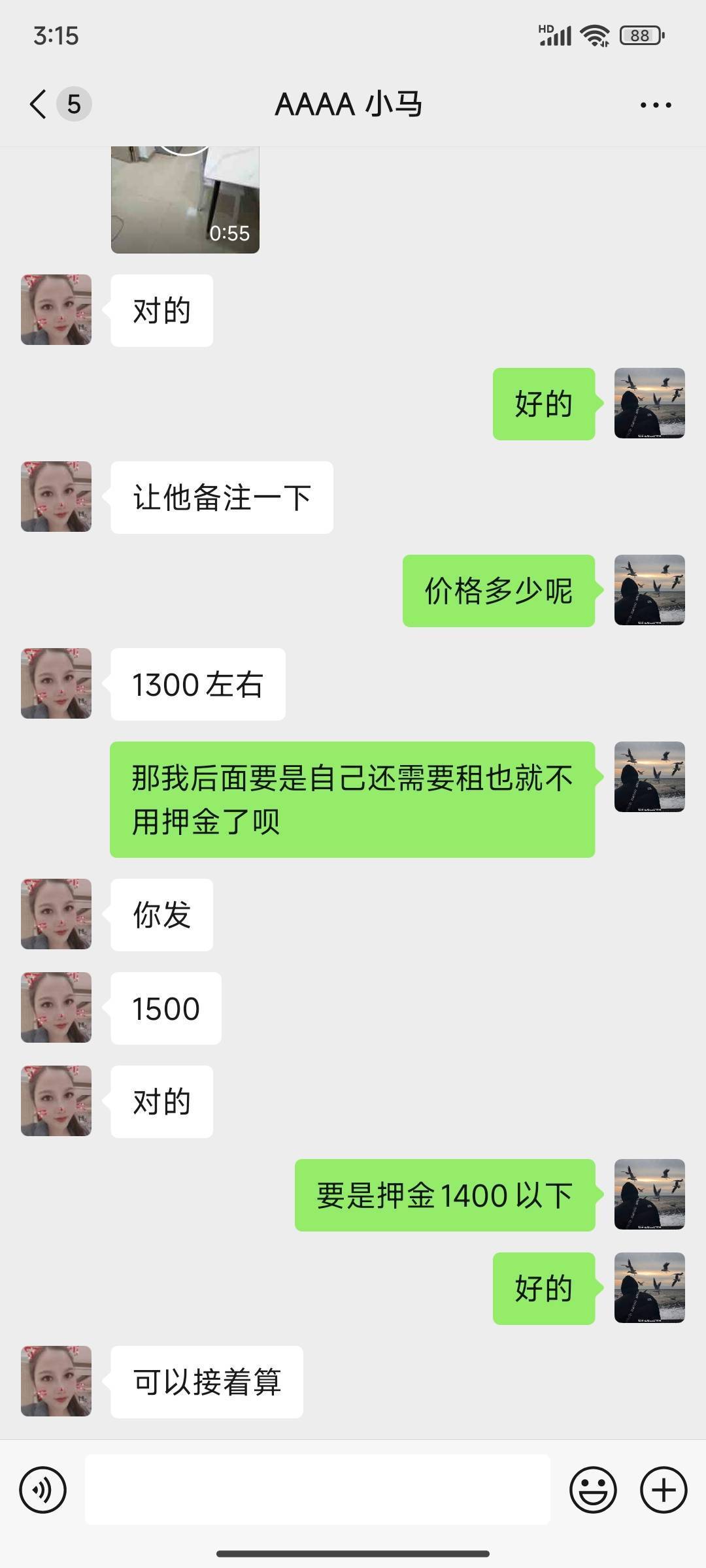Open the chat details overflow menu
The height and width of the screenshot is (1568, 706).
(x=656, y=105)
